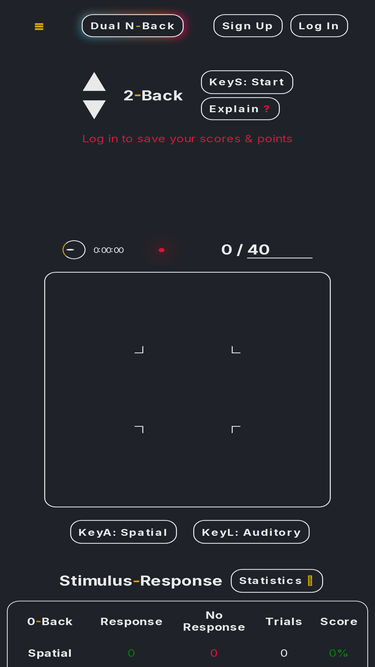Tap KeyL: Auditory match button

point(251,532)
